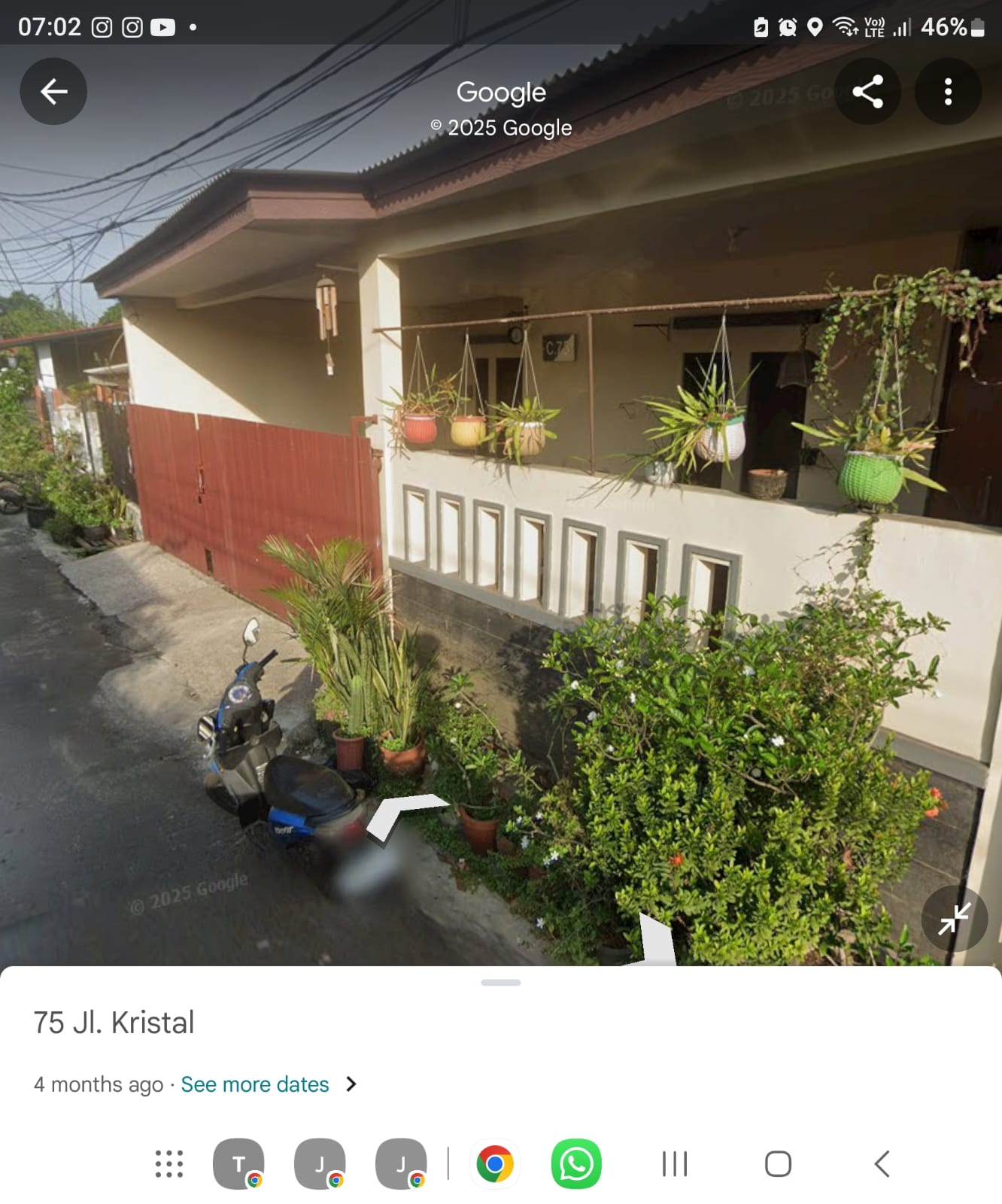Tap See more dates link
Image resolution: width=1002 pixels, height=1204 pixels.
click(x=255, y=1084)
